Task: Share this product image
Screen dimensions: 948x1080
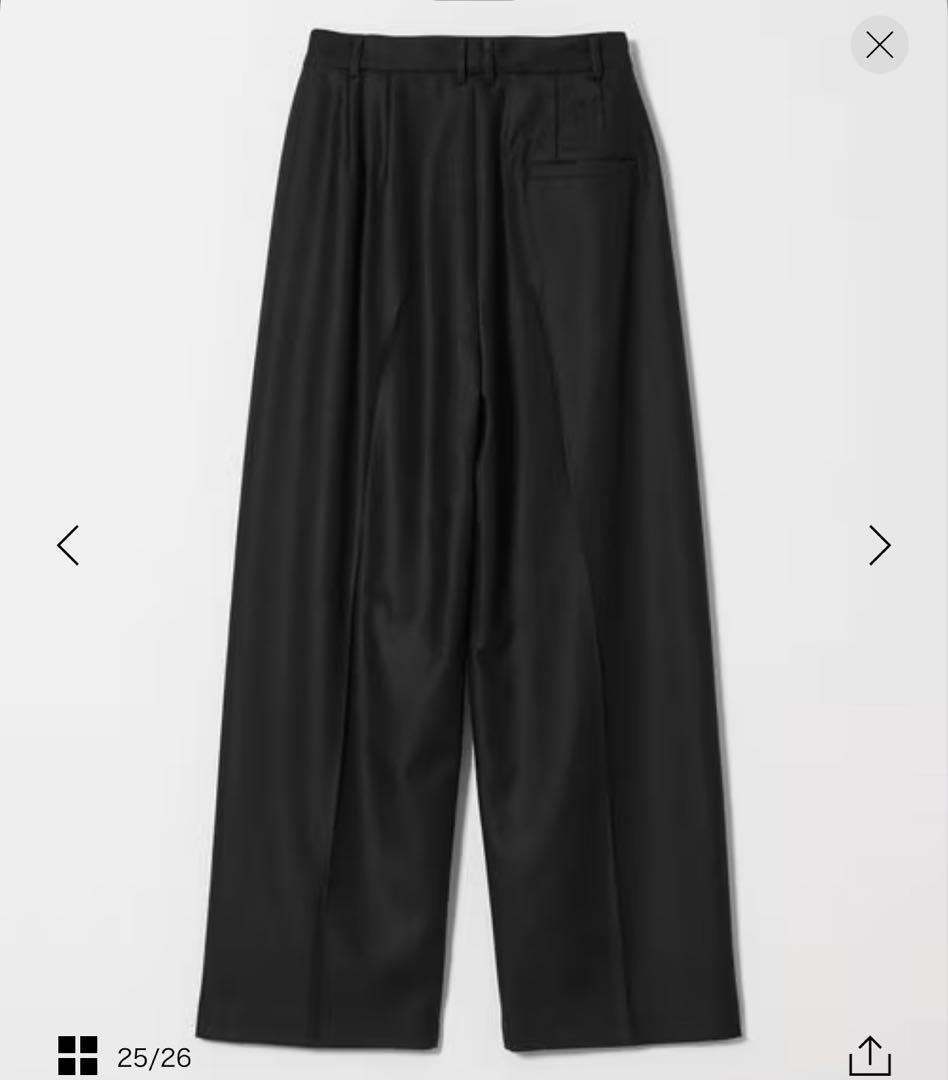Action: click(869, 1056)
